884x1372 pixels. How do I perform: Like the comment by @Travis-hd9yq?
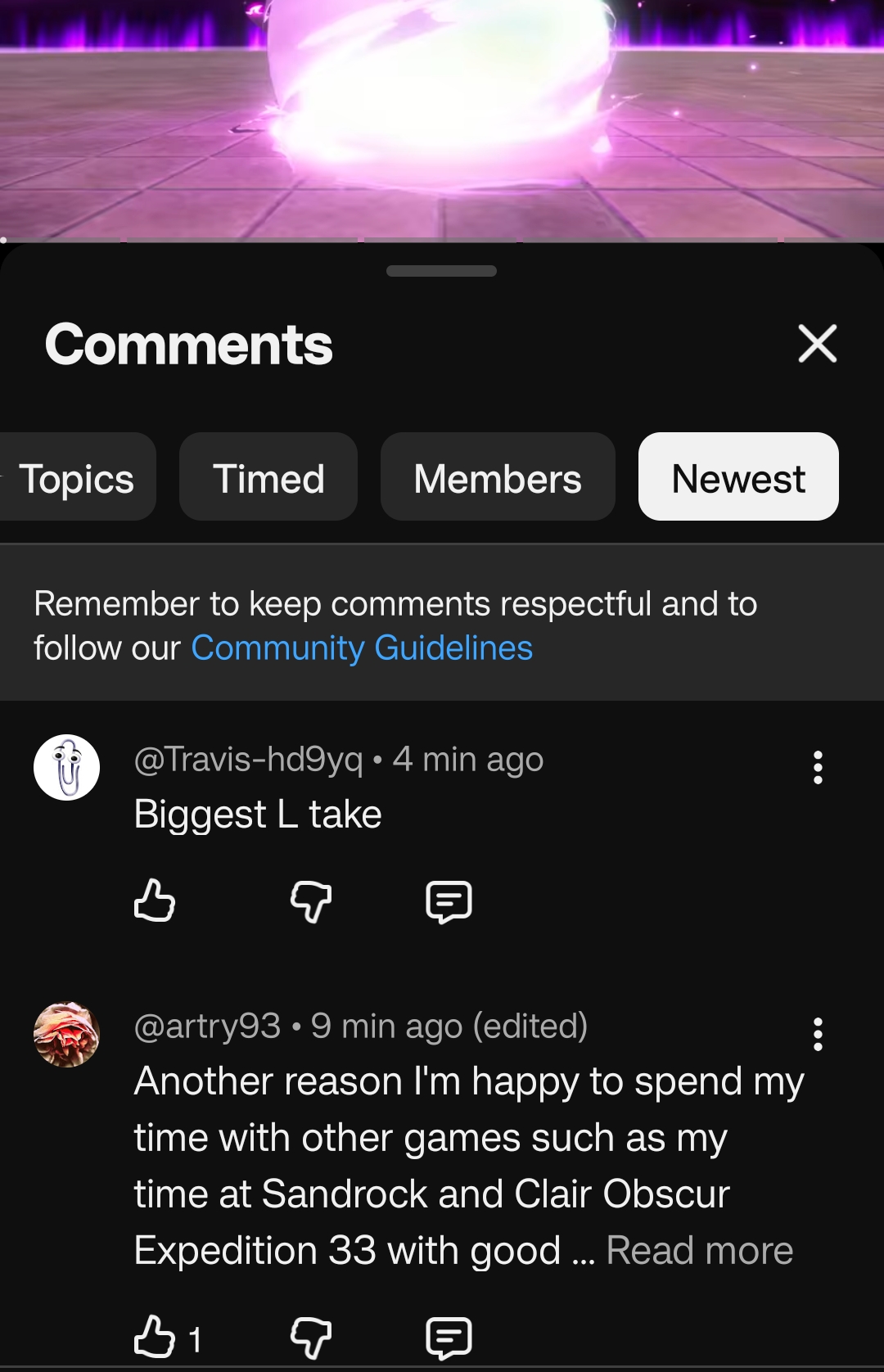point(155,901)
